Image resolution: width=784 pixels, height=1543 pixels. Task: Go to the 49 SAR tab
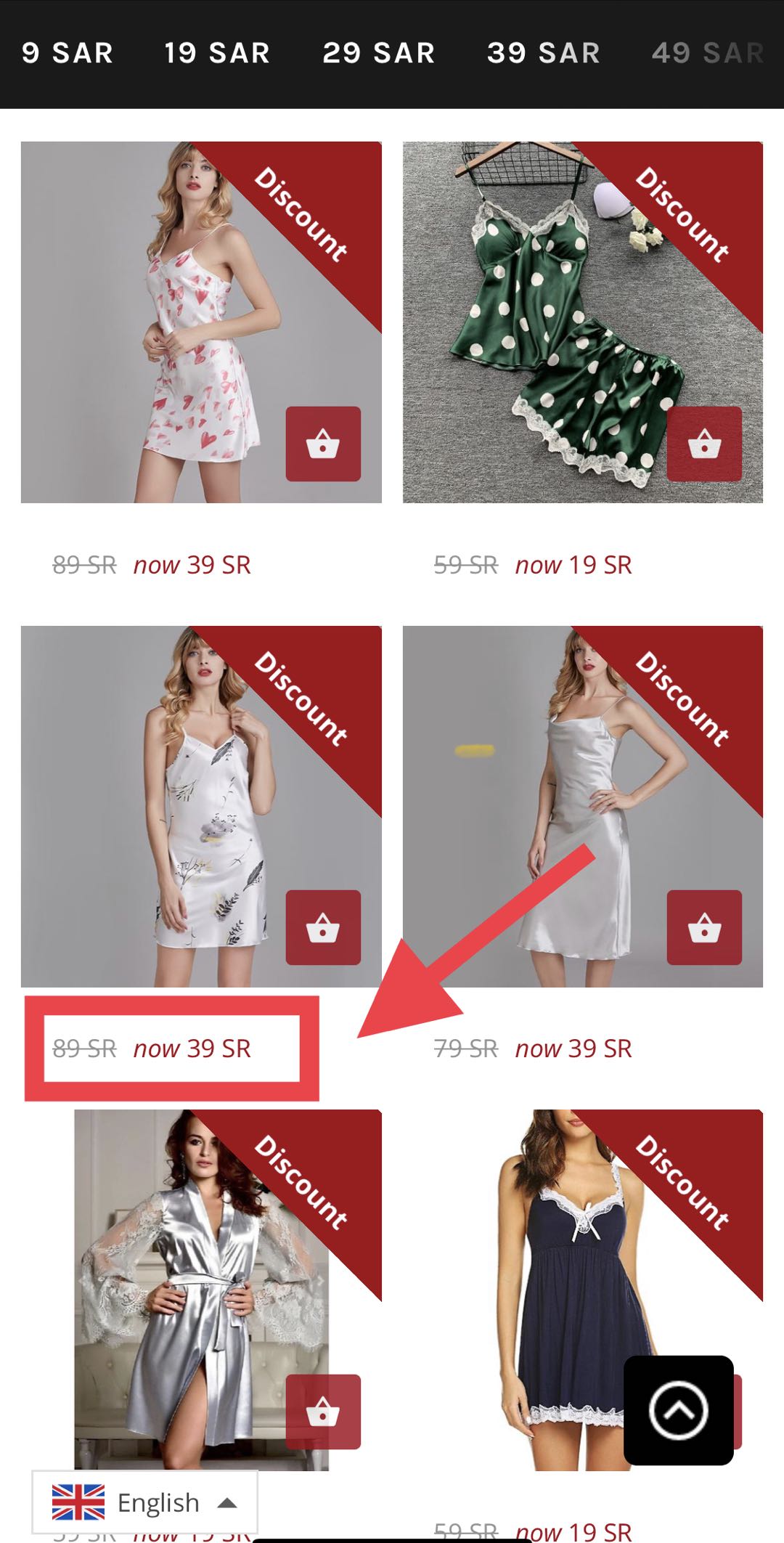pos(708,53)
